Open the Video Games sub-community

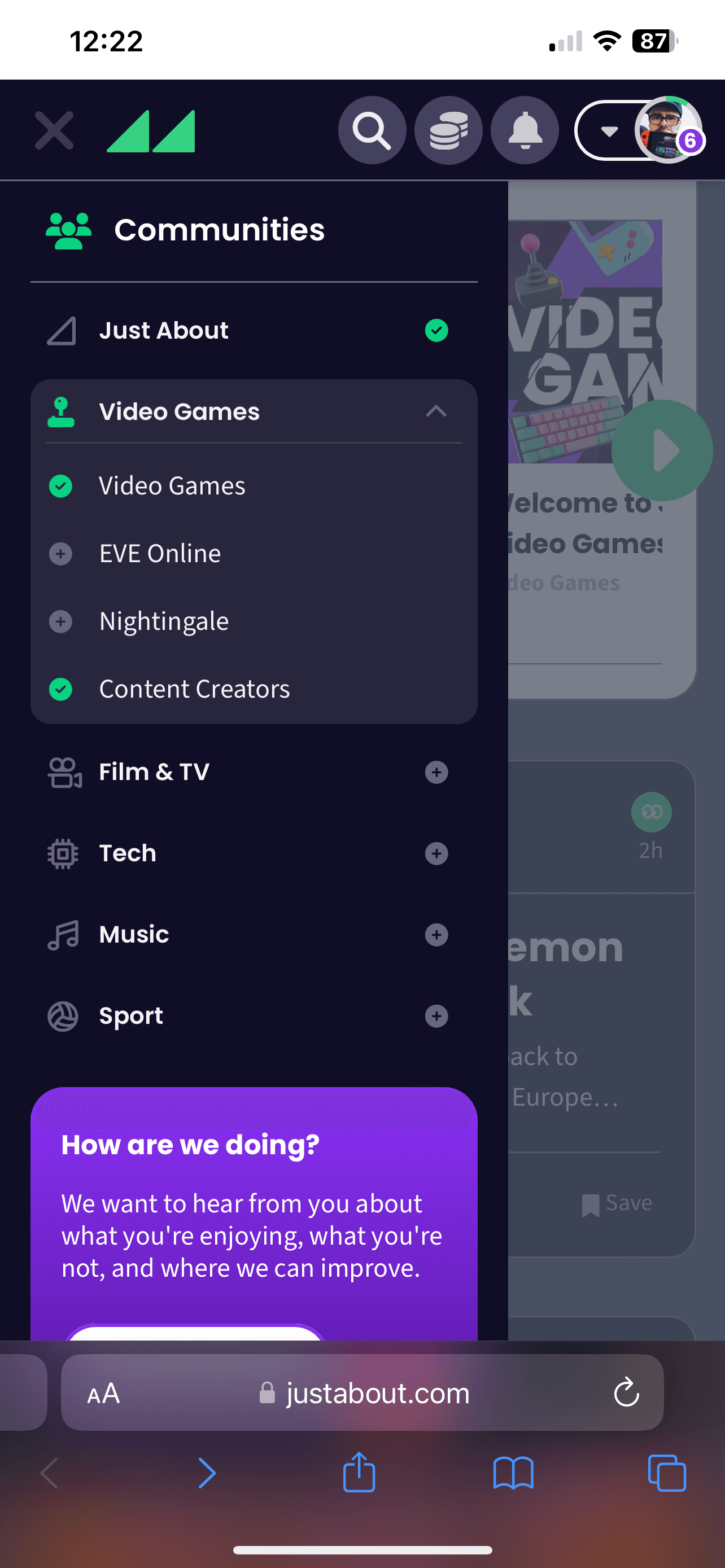coord(172,486)
